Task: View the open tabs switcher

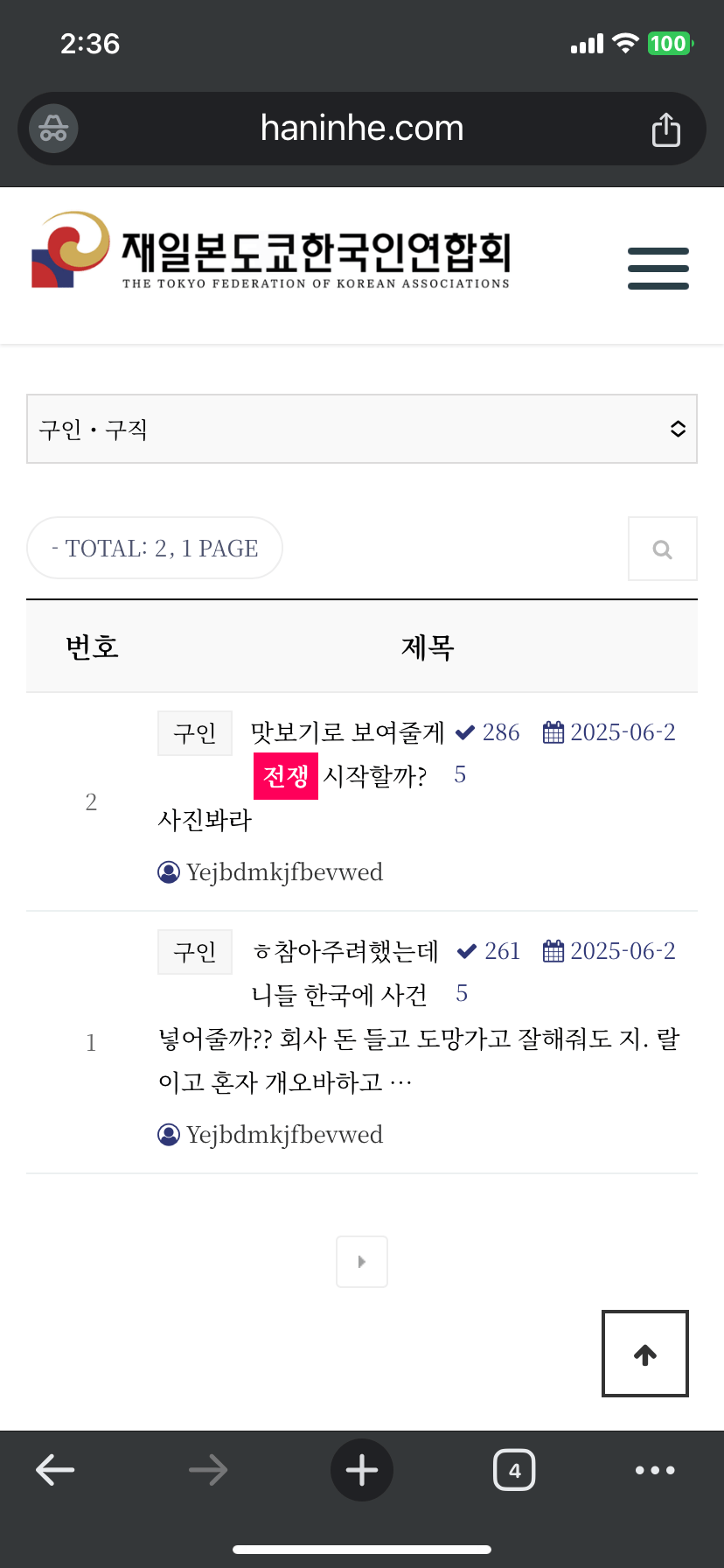Action: point(514,1470)
